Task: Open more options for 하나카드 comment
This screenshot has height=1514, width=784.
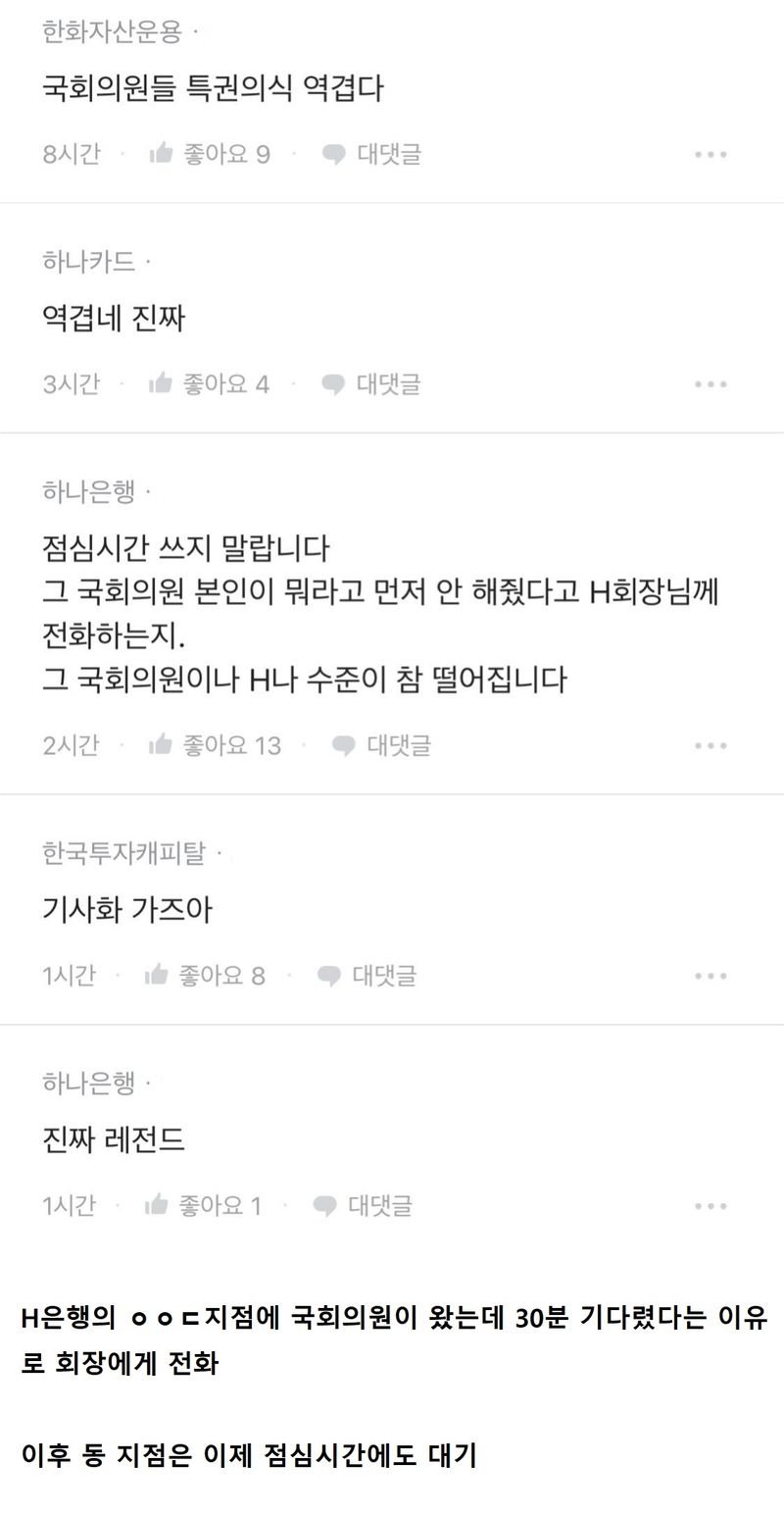Action: coord(710,383)
